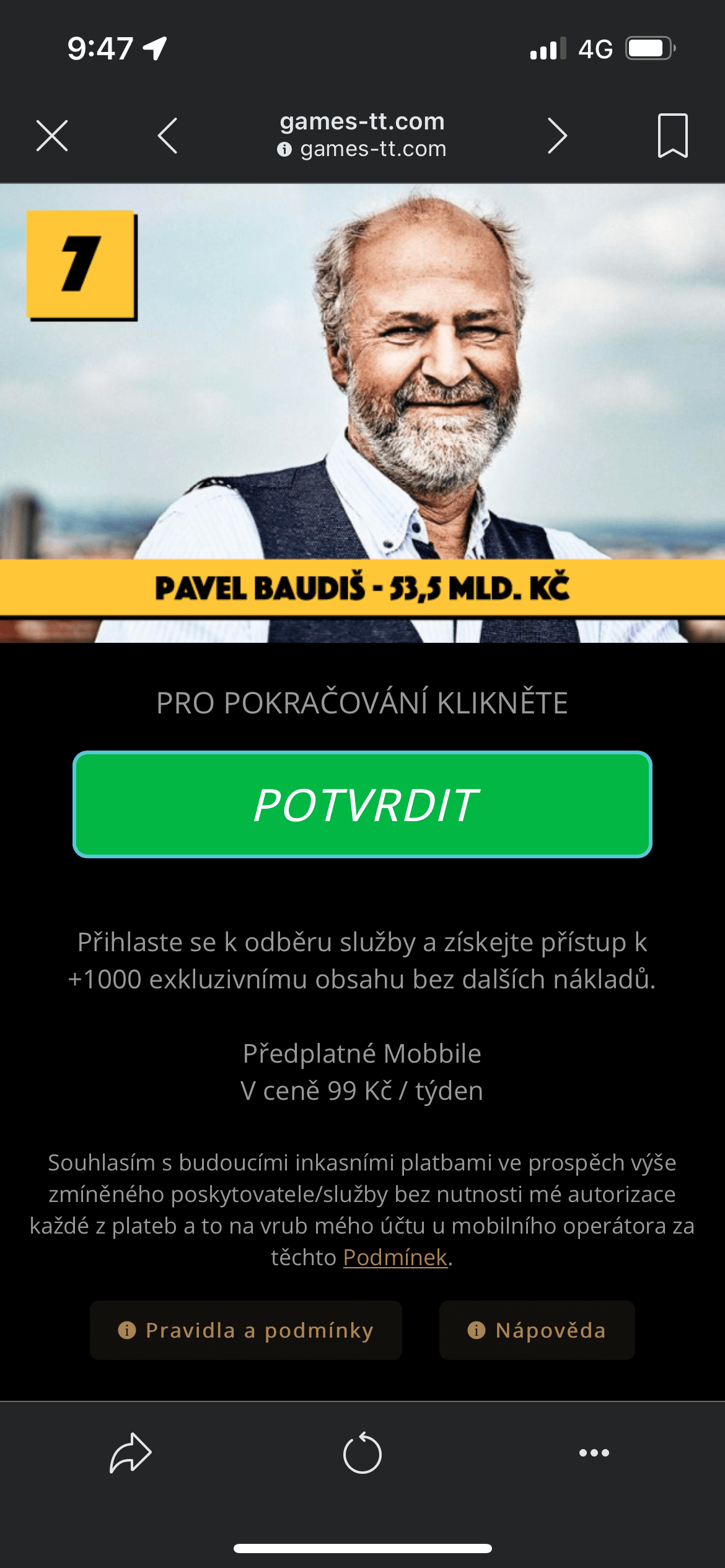The width and height of the screenshot is (725, 1568).
Task: Open the three-dot more menu
Action: tap(594, 1452)
